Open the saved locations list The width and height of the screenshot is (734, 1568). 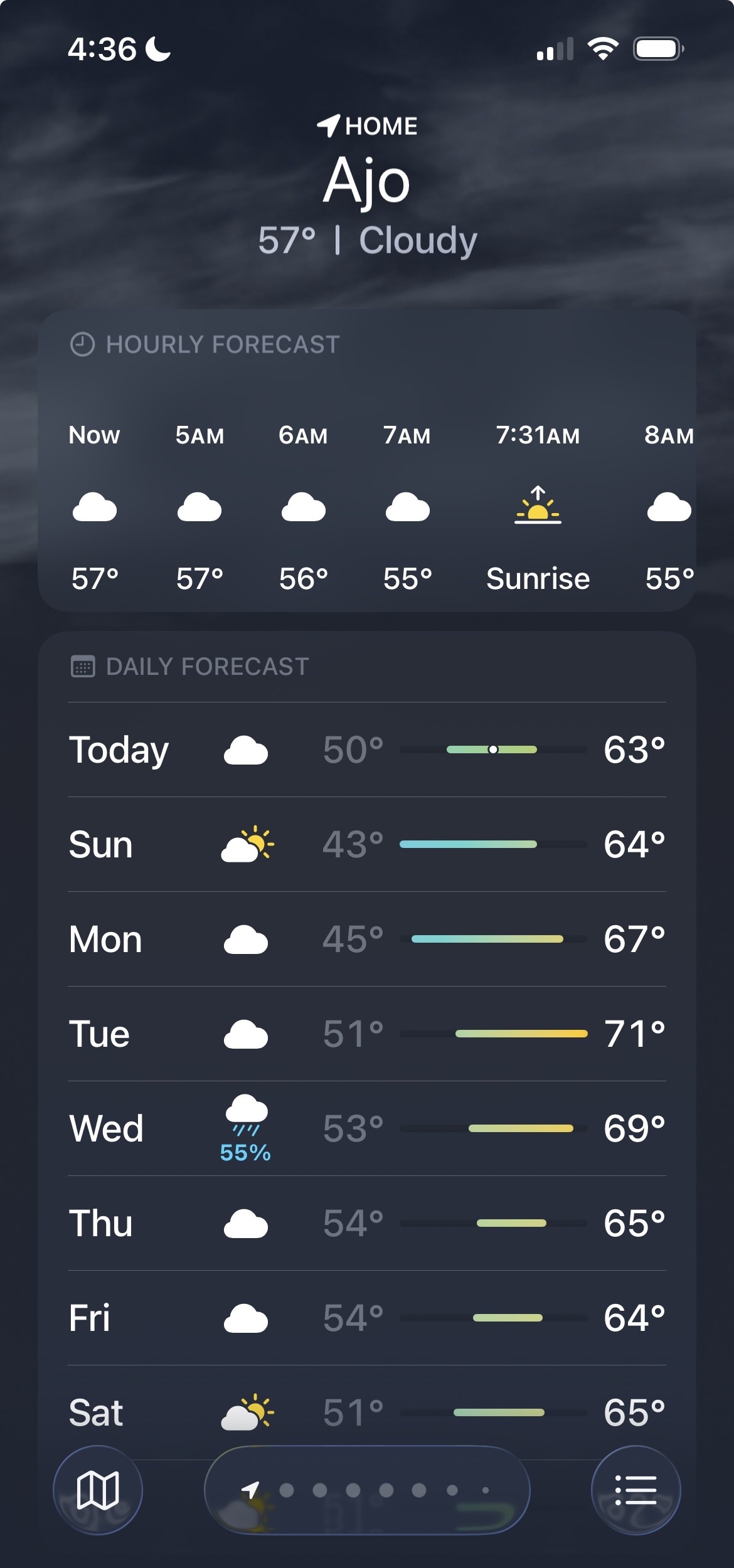click(636, 1490)
